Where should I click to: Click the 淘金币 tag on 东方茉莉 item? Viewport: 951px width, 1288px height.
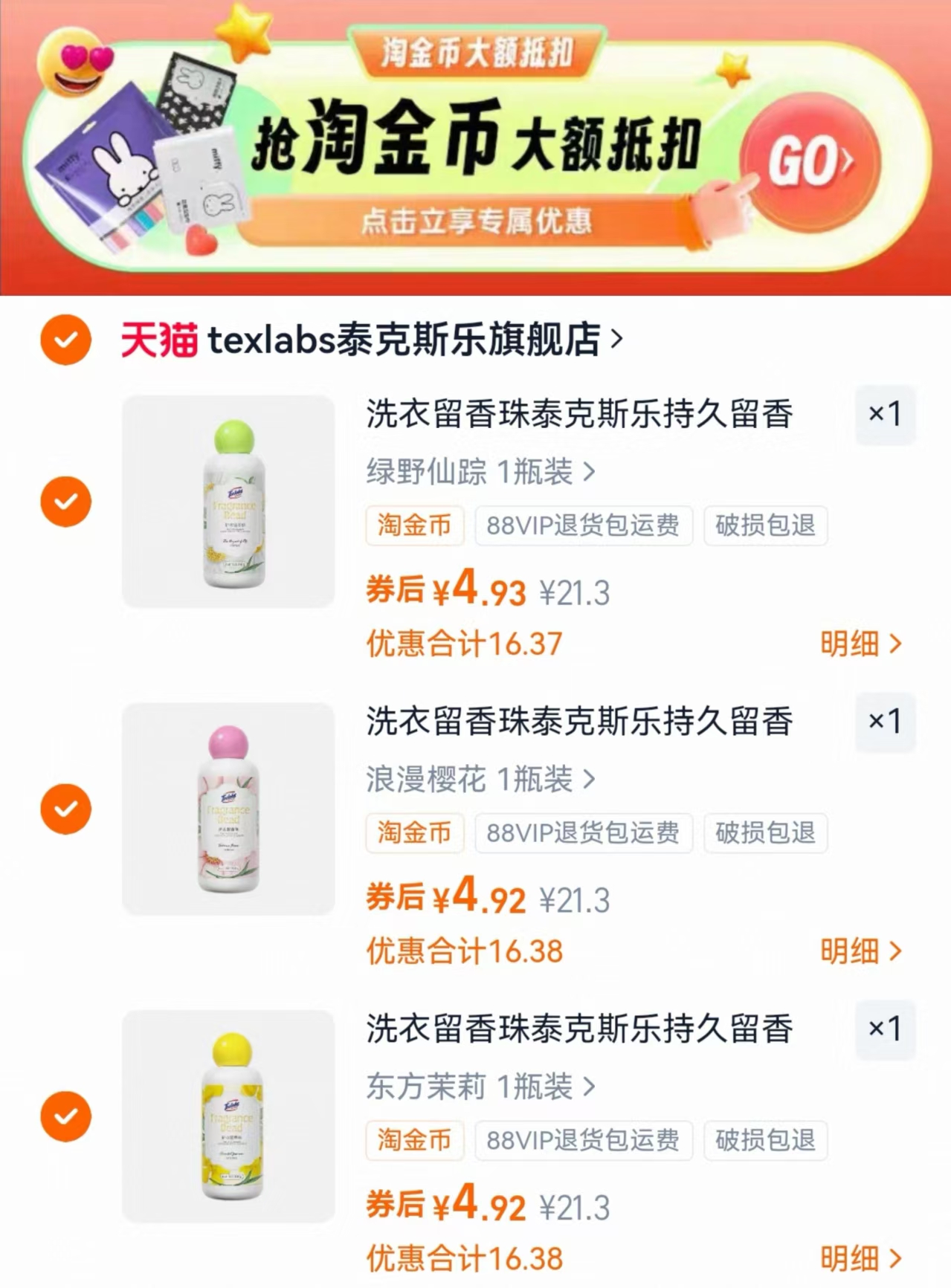[414, 1141]
